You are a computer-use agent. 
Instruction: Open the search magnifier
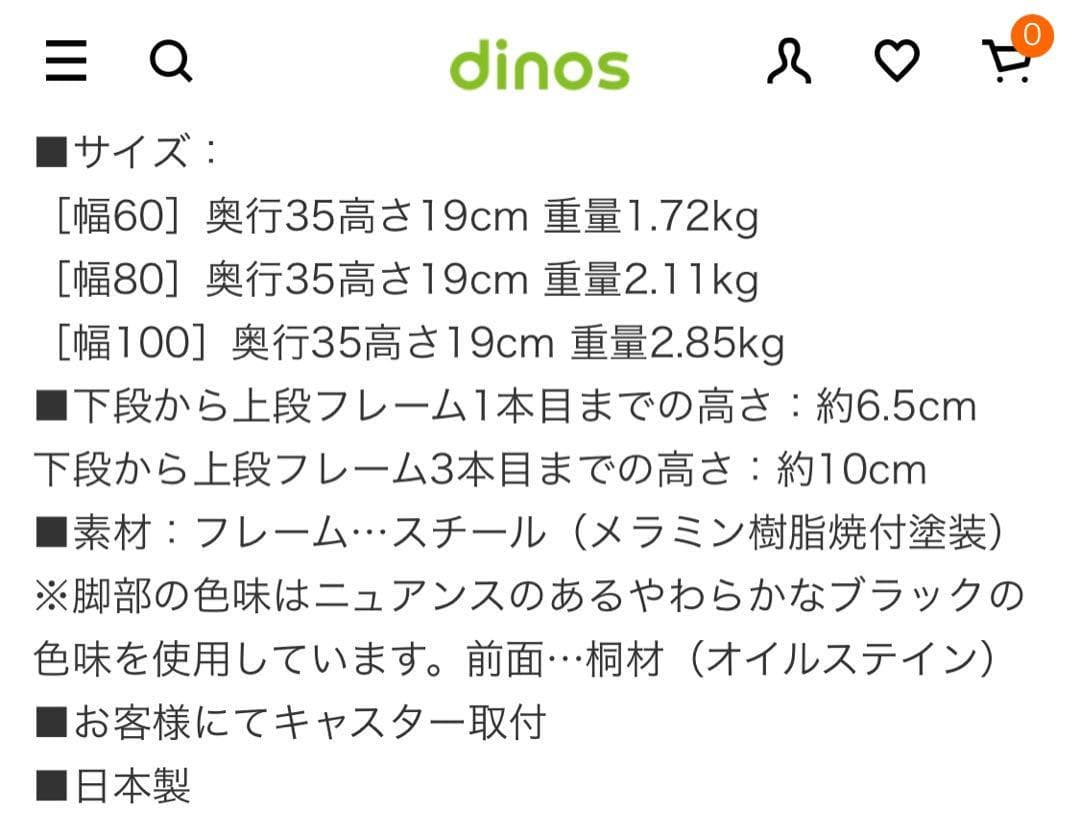click(x=170, y=63)
